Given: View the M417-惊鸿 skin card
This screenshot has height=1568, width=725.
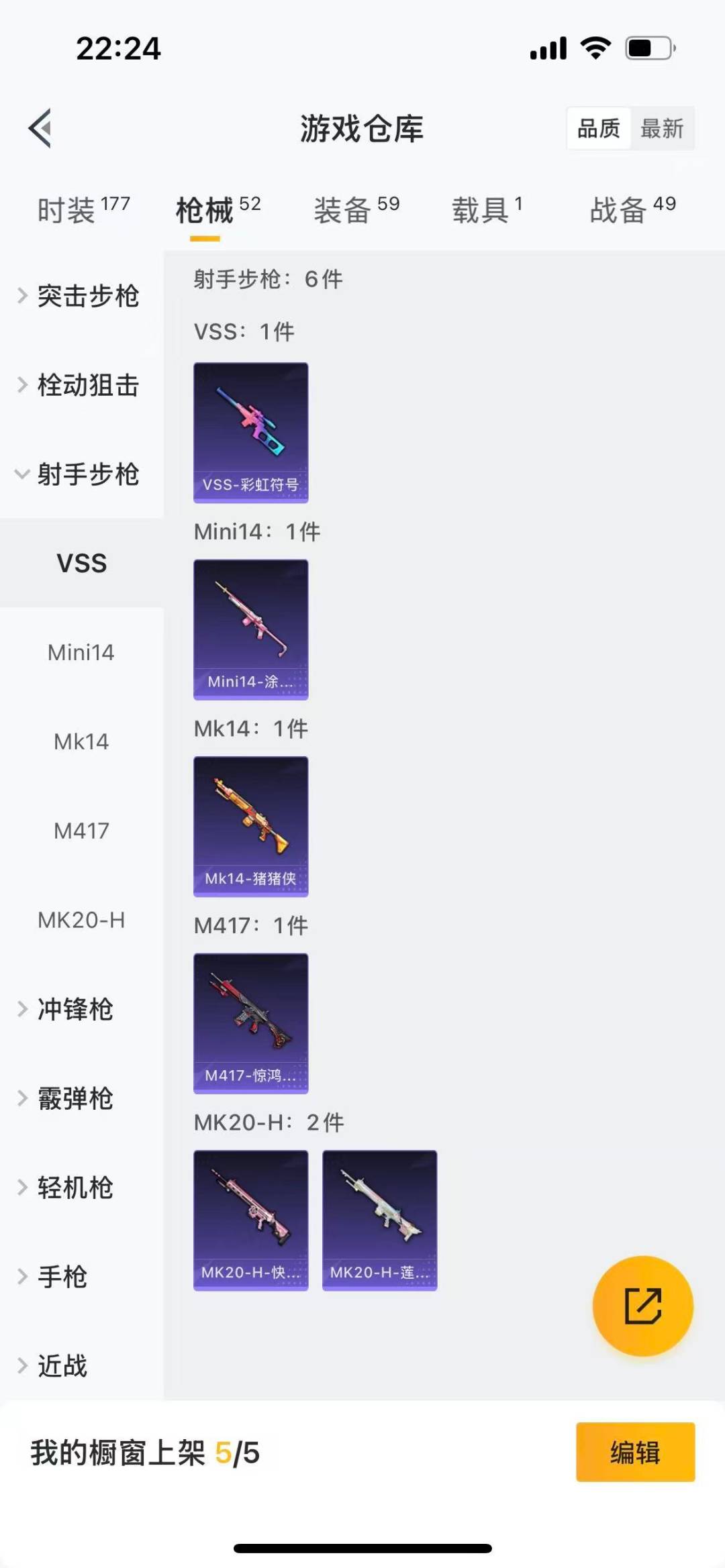Looking at the screenshot, I should pos(251,1023).
